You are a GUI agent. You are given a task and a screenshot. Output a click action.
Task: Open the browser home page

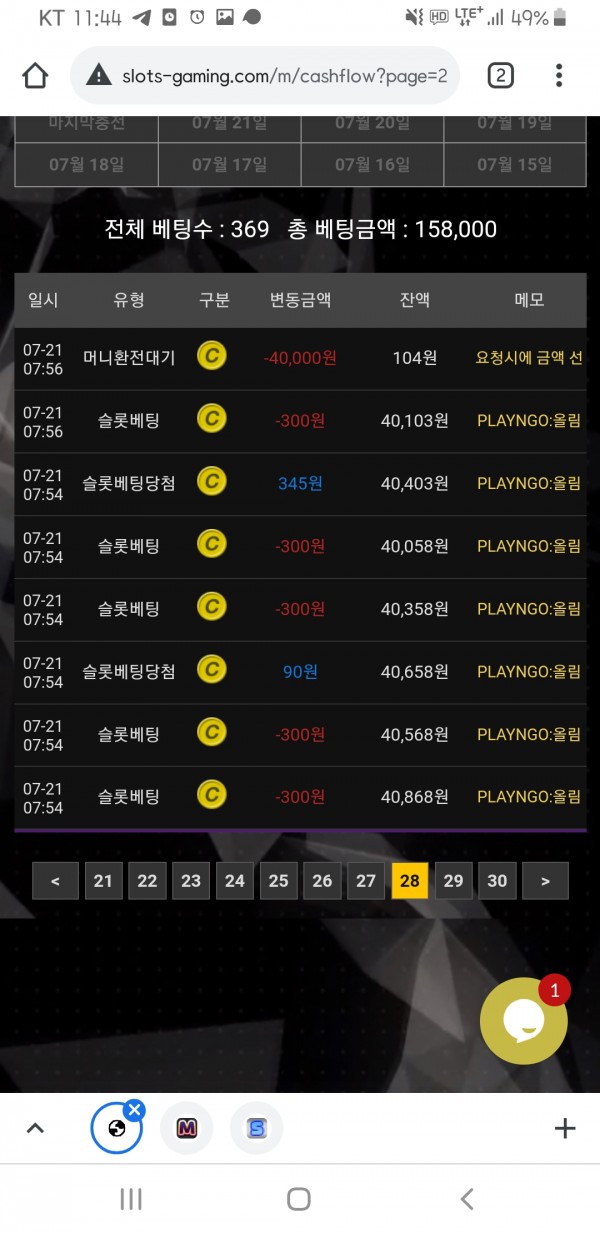tap(35, 75)
